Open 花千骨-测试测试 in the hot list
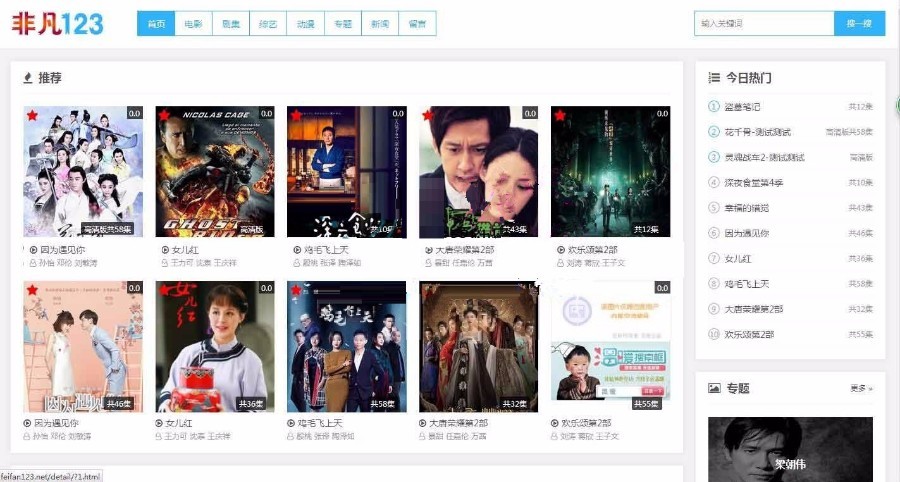The height and width of the screenshot is (482, 900). pos(757,132)
